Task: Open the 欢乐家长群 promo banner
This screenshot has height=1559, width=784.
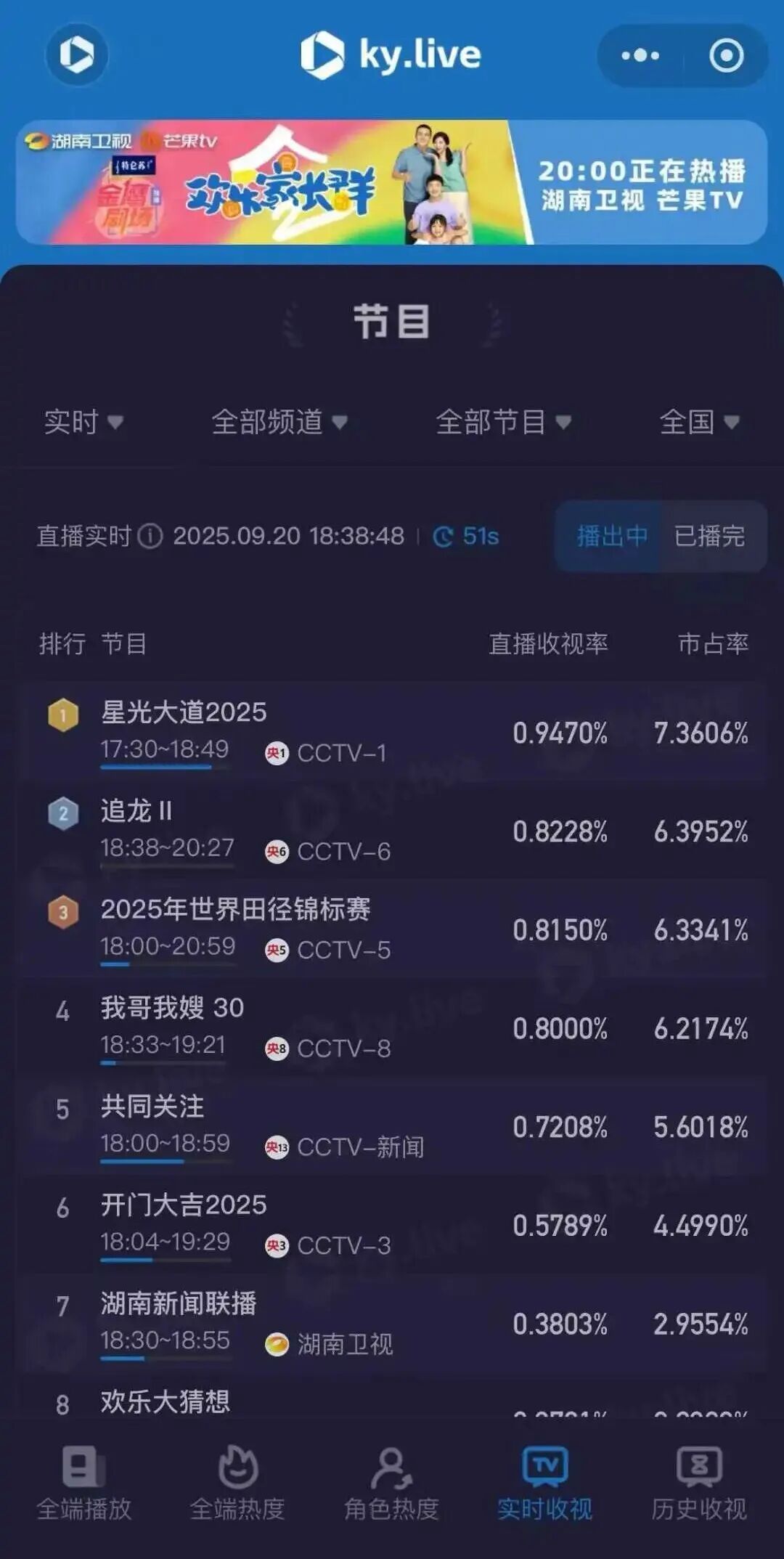Action: click(x=391, y=182)
